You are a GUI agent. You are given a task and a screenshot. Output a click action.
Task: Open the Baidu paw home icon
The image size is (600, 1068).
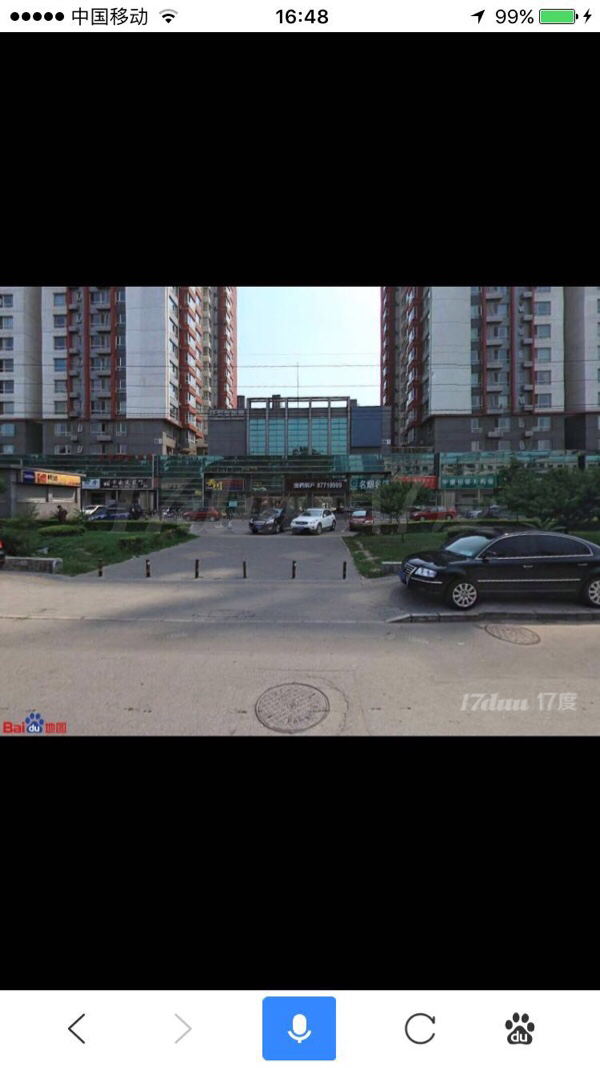pos(519,1028)
